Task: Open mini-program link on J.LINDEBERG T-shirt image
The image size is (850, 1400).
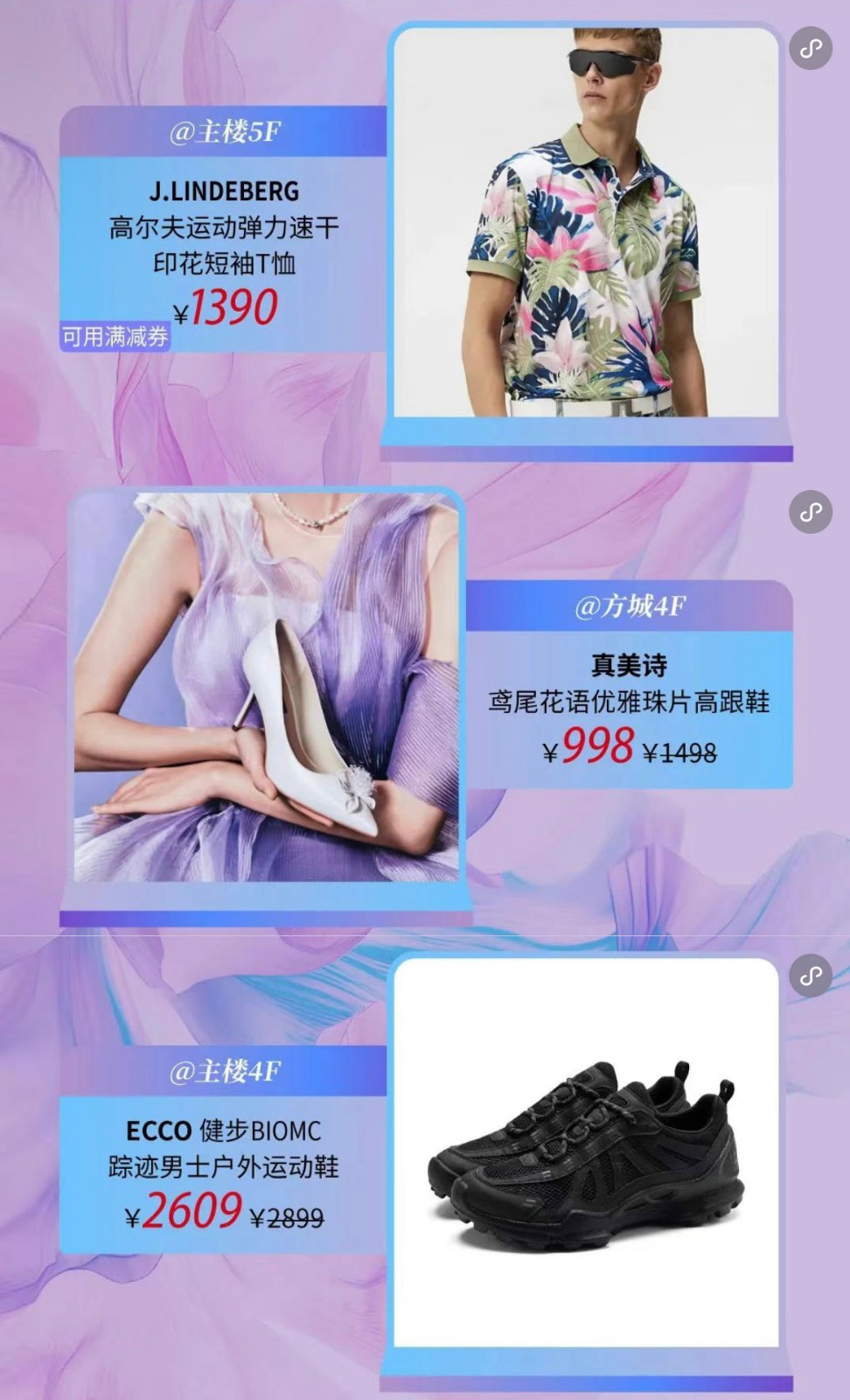Action: point(811,49)
